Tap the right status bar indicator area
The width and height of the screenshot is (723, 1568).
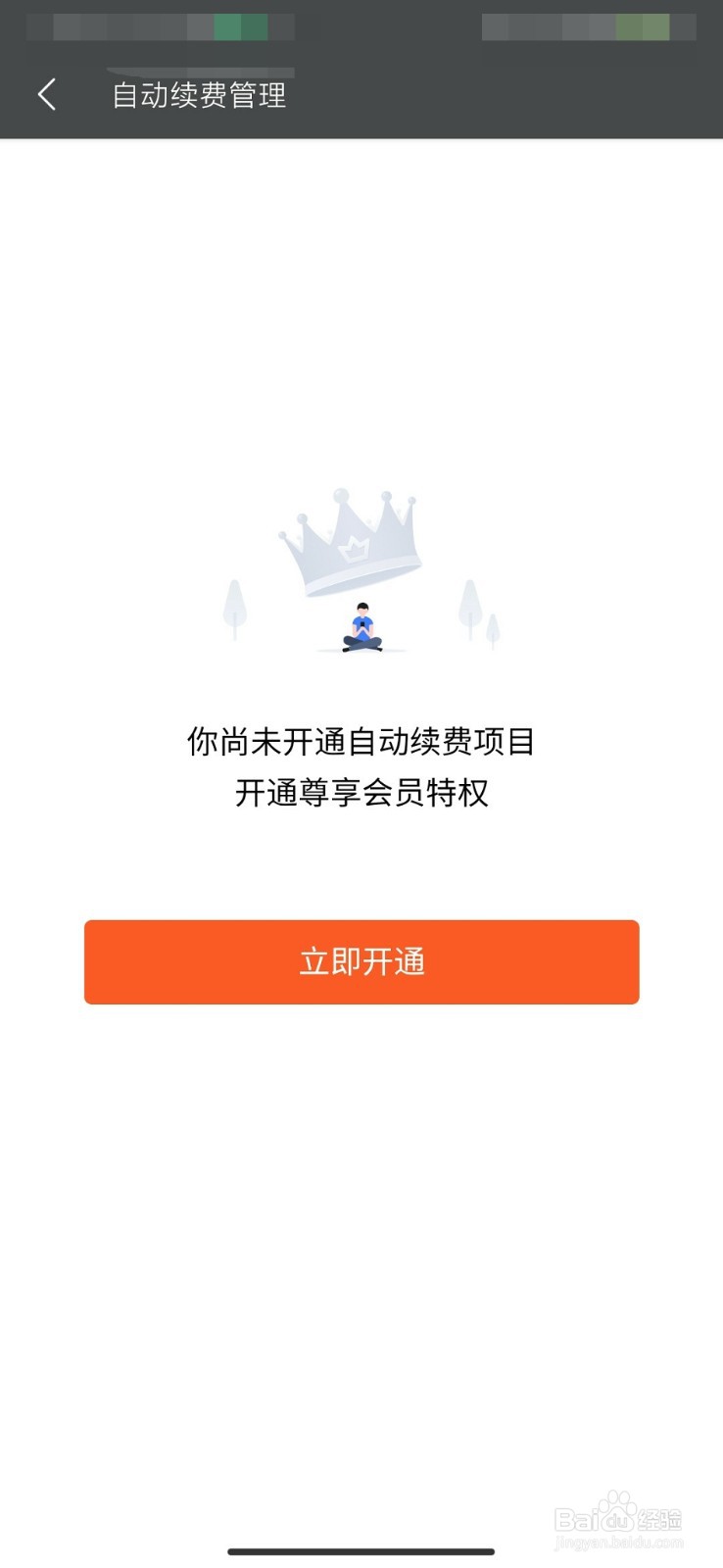tap(588, 26)
